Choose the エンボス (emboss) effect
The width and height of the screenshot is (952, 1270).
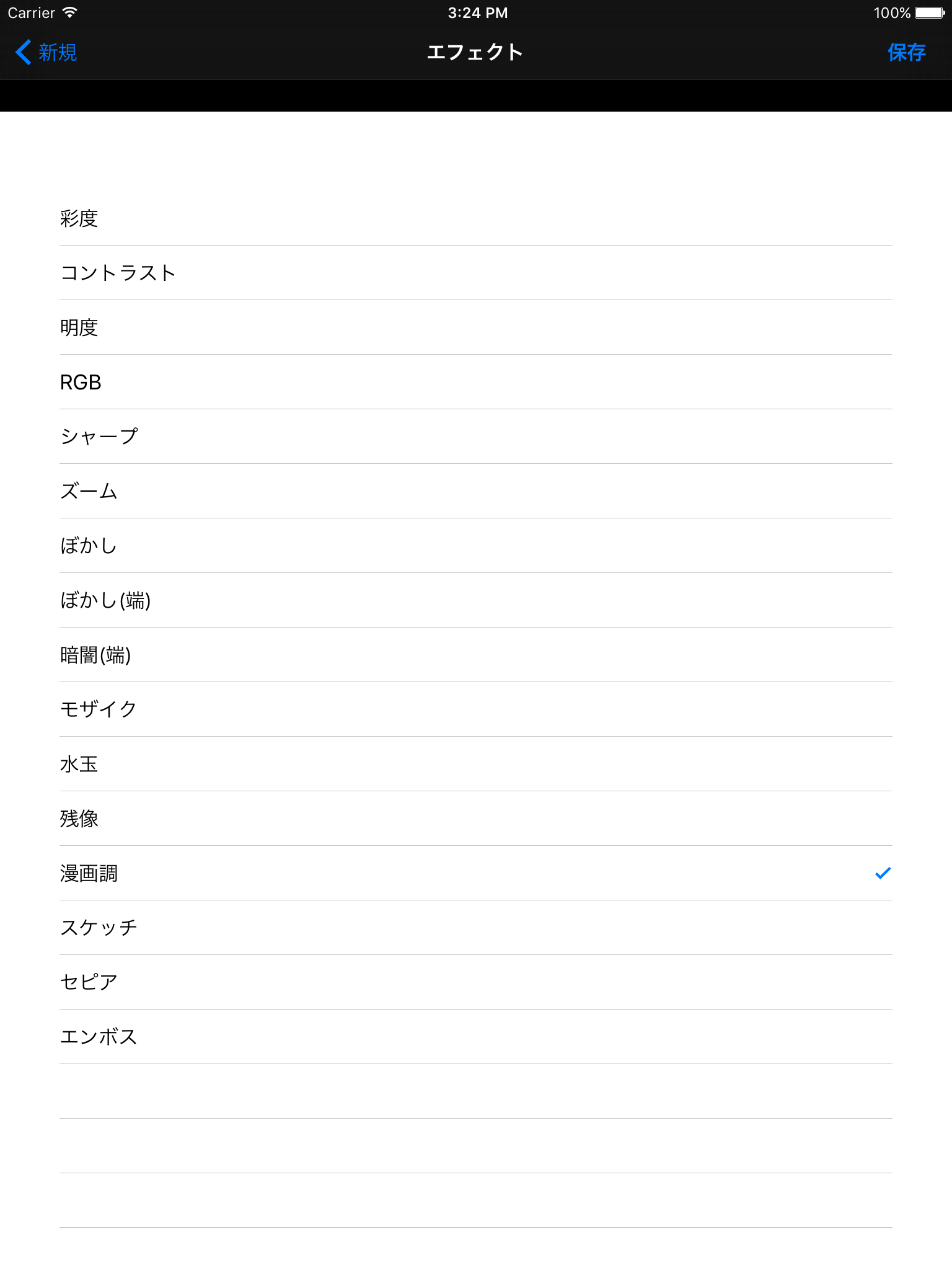point(248,1036)
